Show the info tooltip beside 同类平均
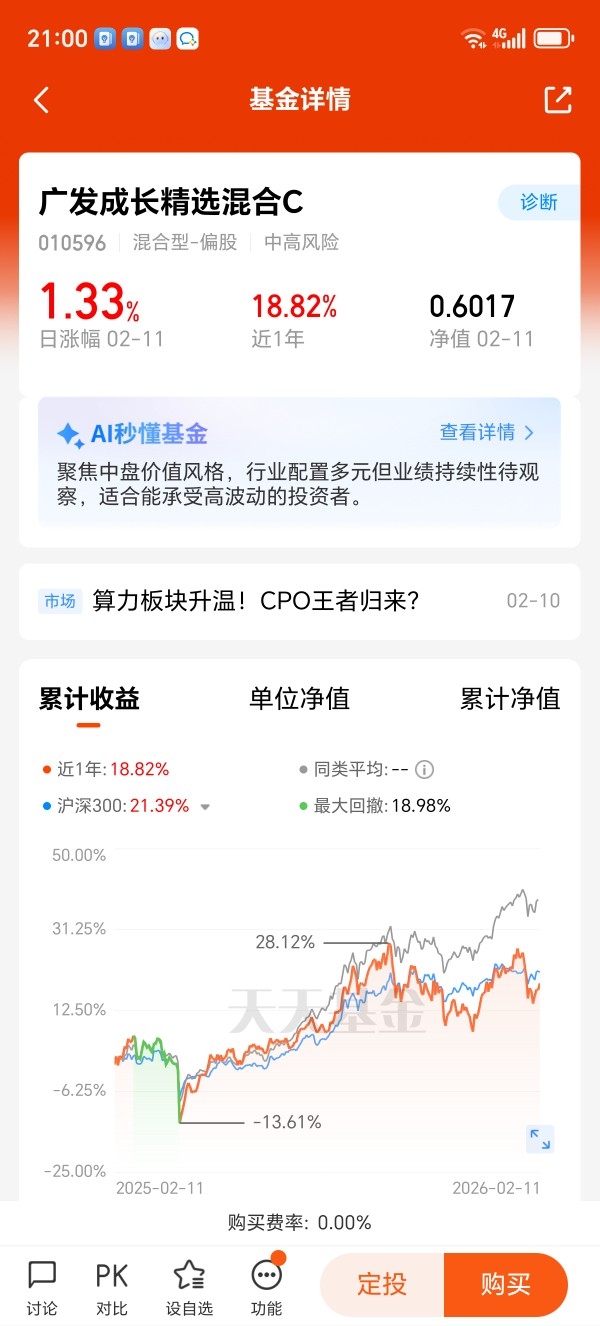 tap(425, 770)
